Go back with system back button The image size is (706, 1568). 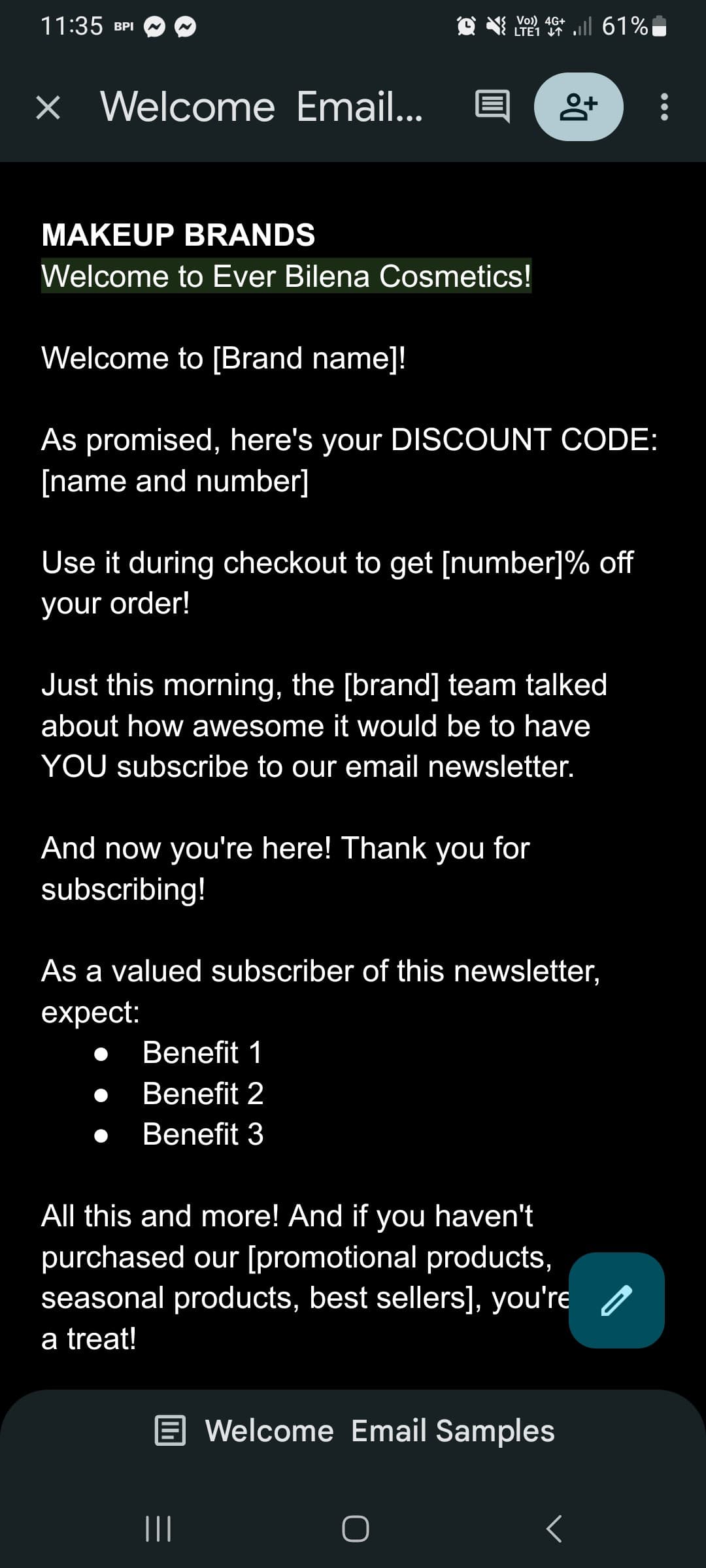point(553,1529)
